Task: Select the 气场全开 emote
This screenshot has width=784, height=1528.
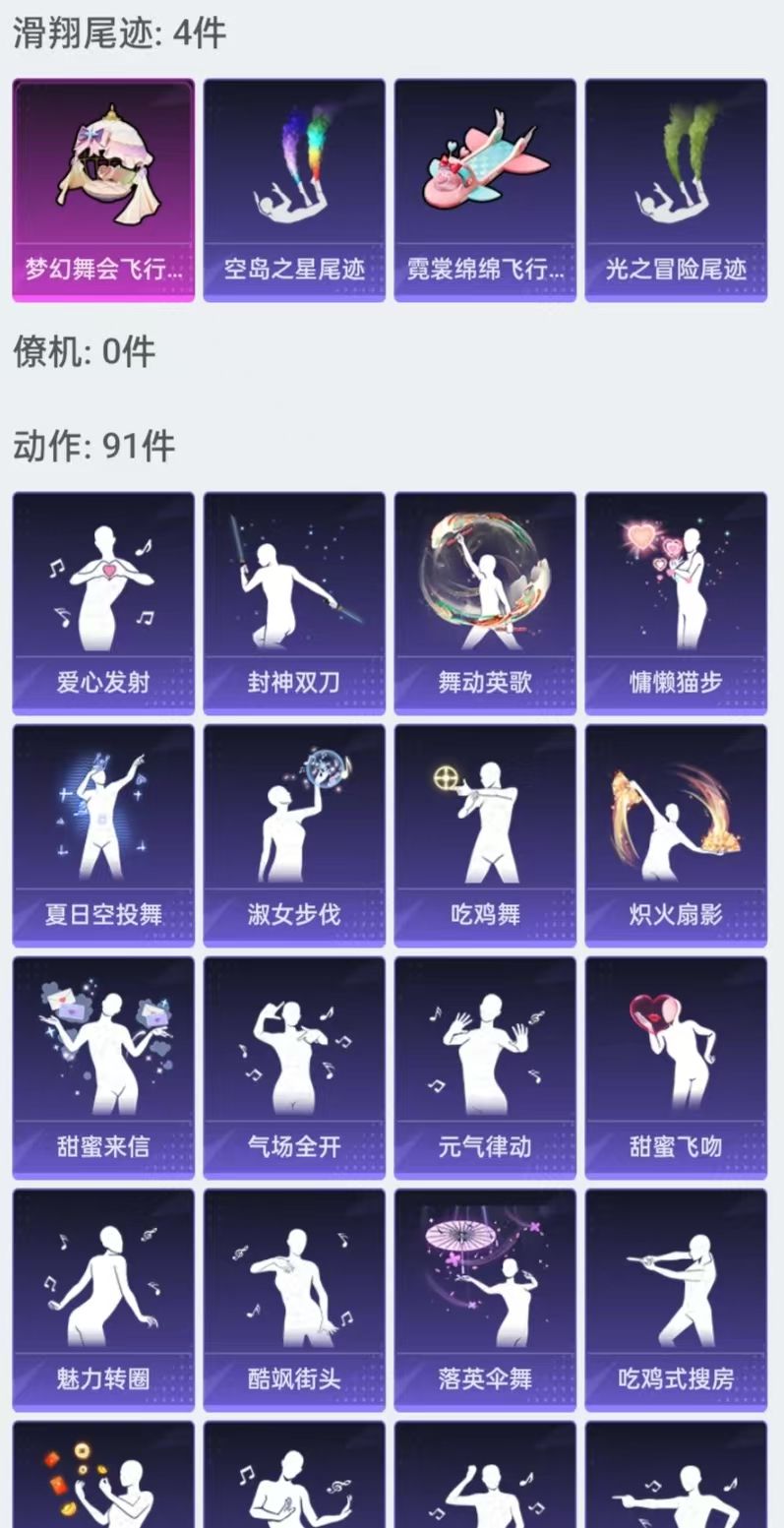Action: pos(294,1068)
